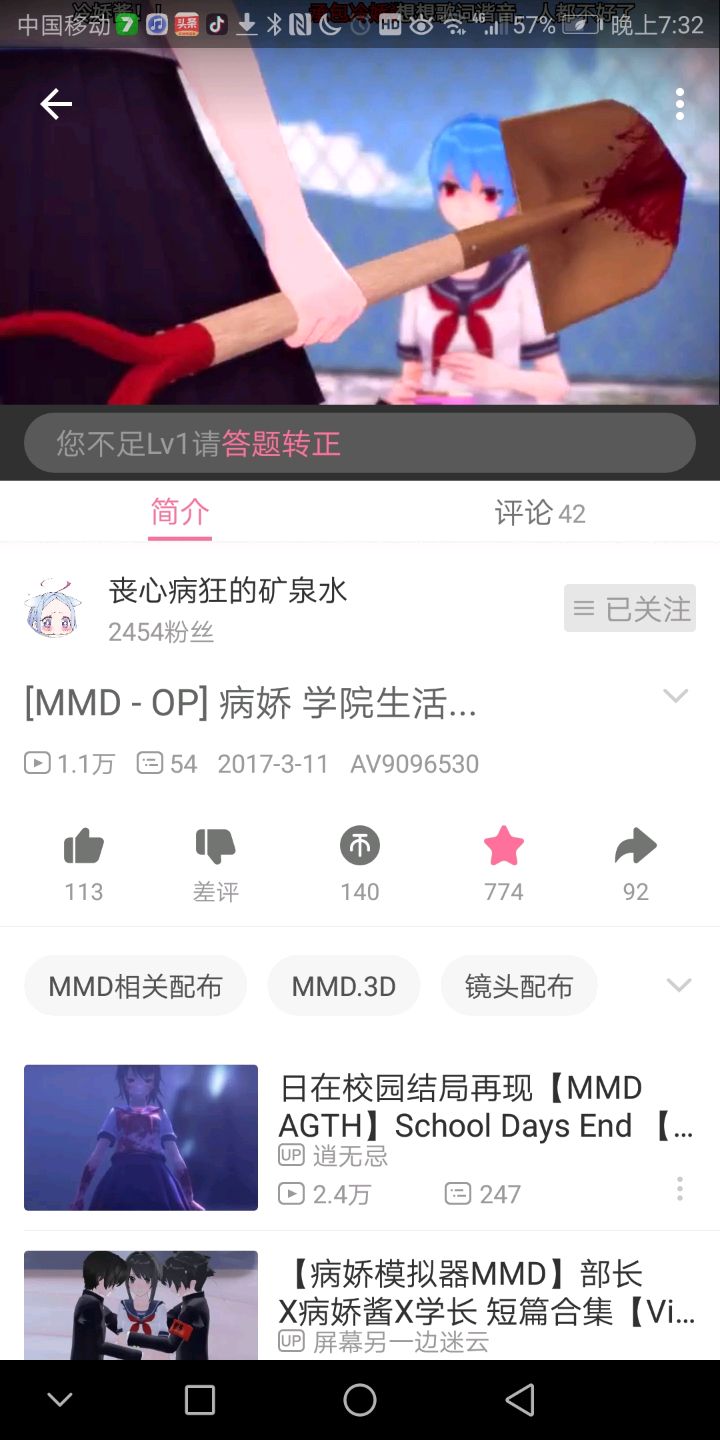Image resolution: width=720 pixels, height=1440 pixels.
Task: Give coins to this video
Action: pyautogui.click(x=360, y=848)
